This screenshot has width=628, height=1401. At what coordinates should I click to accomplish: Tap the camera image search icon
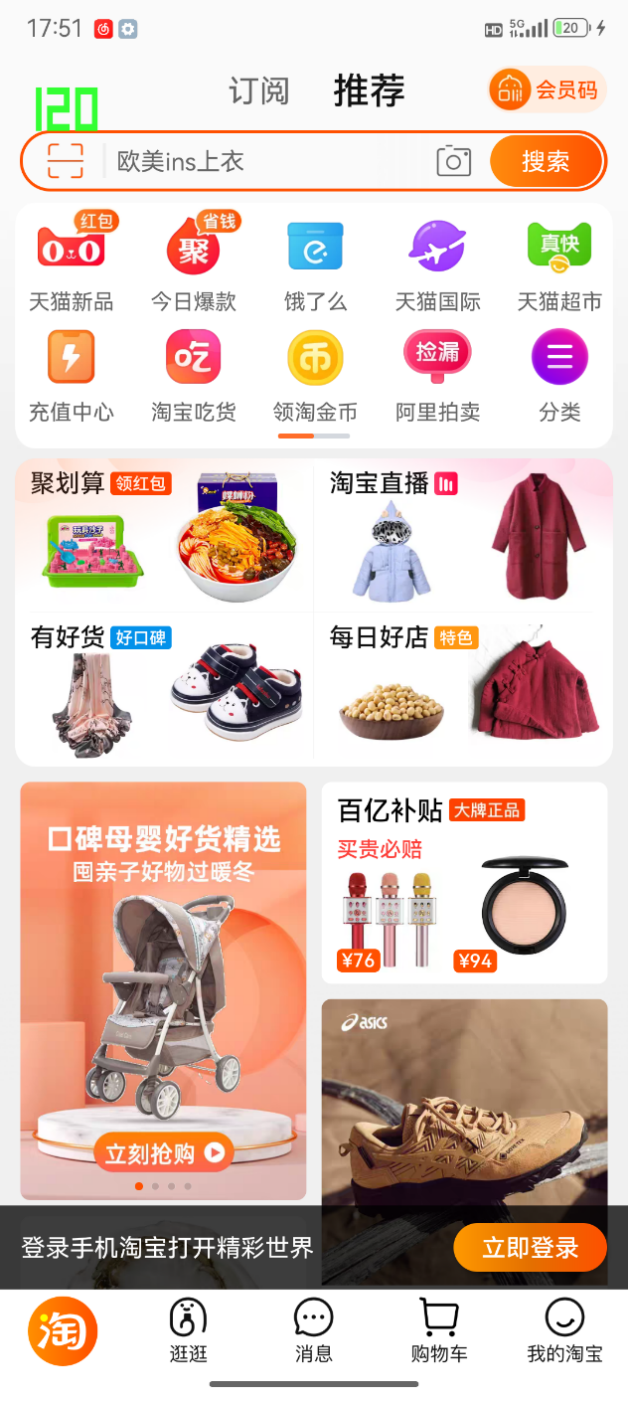click(x=453, y=161)
